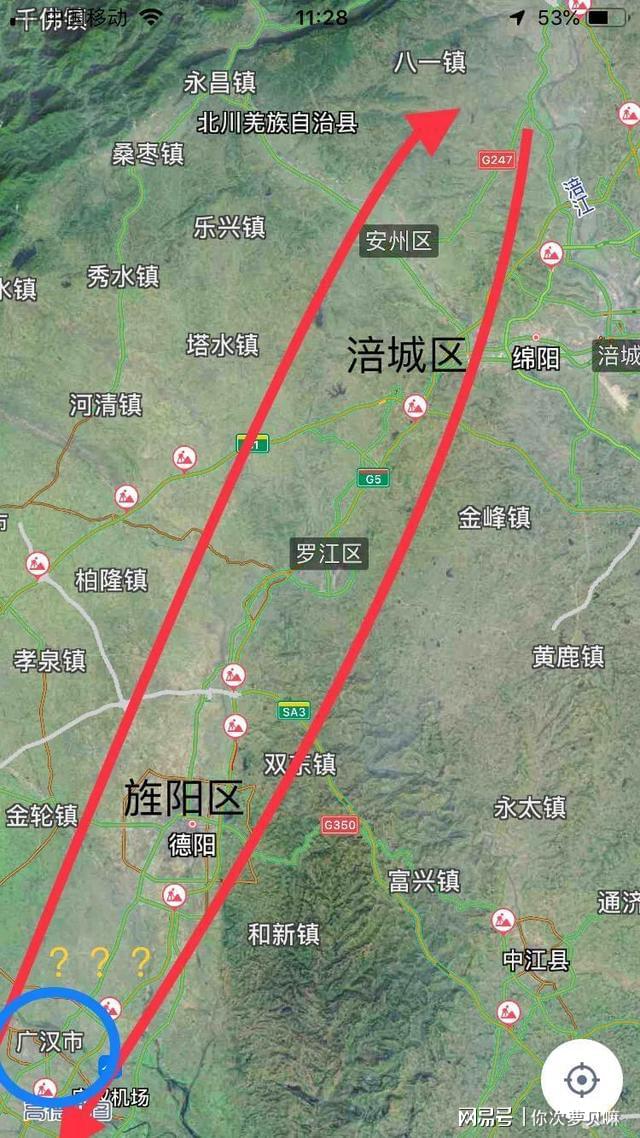640x1138 pixels.
Task: Recenter map on my current location
Action: pos(581,1079)
